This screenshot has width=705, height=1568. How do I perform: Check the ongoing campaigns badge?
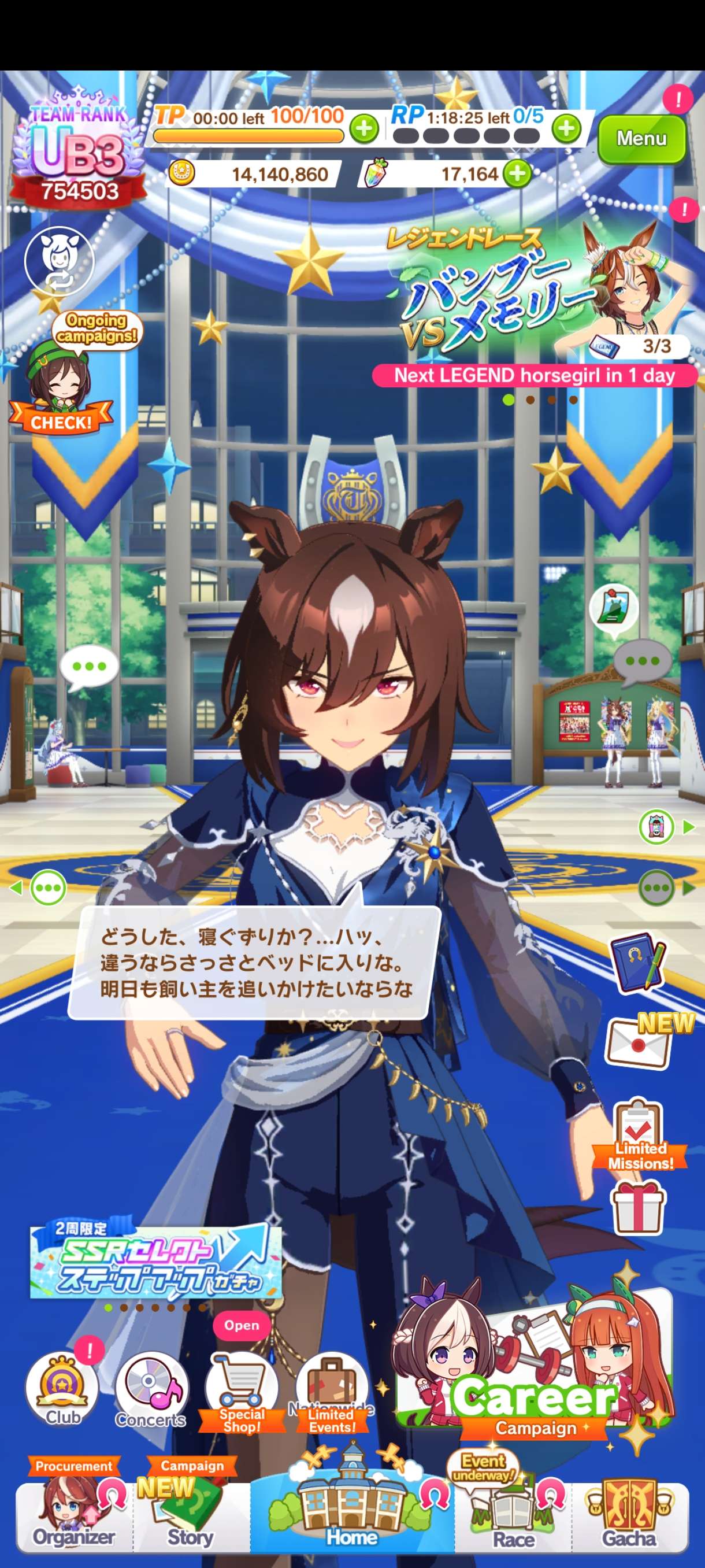[x=61, y=372]
